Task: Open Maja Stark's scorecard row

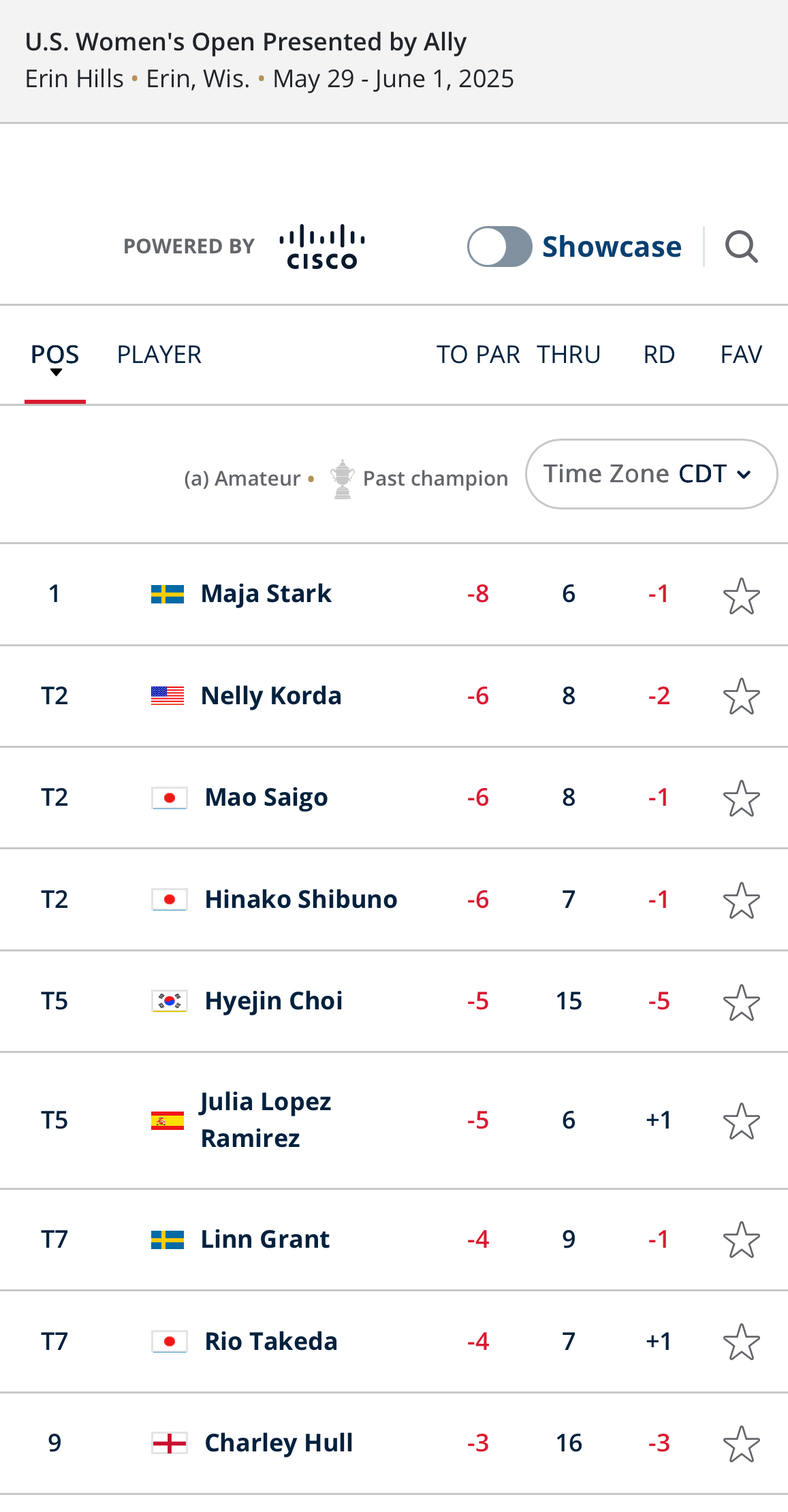Action: (x=394, y=594)
